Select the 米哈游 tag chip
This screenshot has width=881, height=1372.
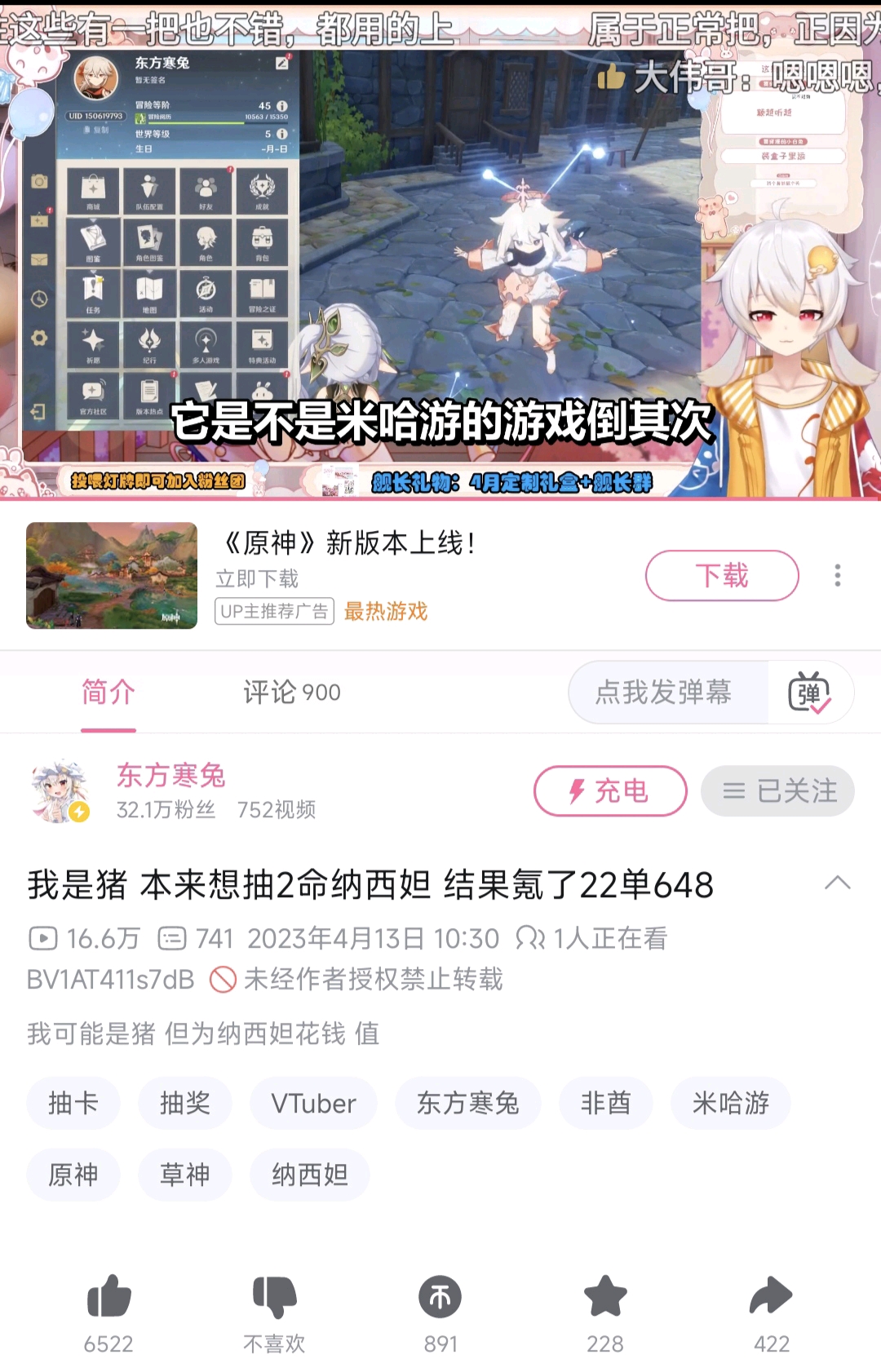[x=730, y=1104]
